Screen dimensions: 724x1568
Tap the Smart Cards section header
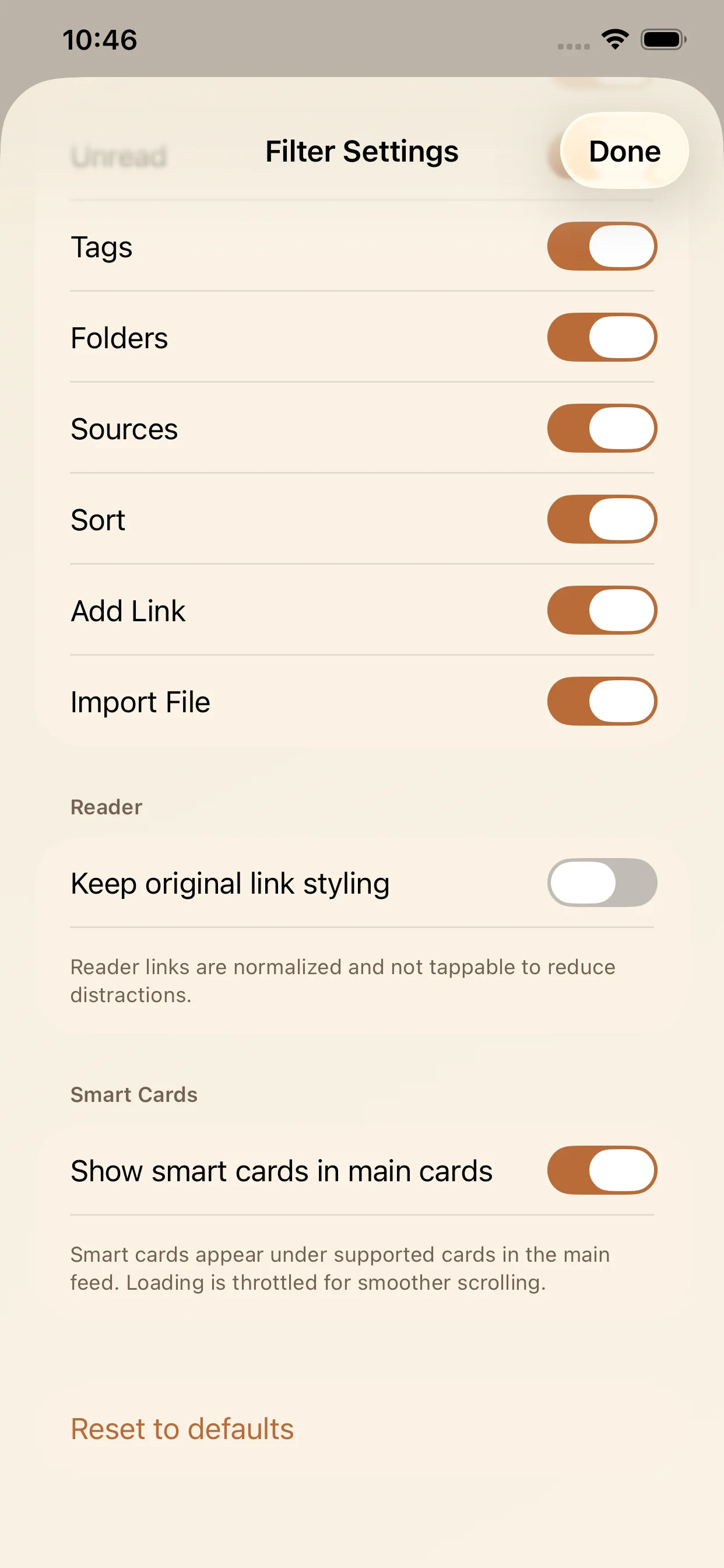[x=134, y=1094]
